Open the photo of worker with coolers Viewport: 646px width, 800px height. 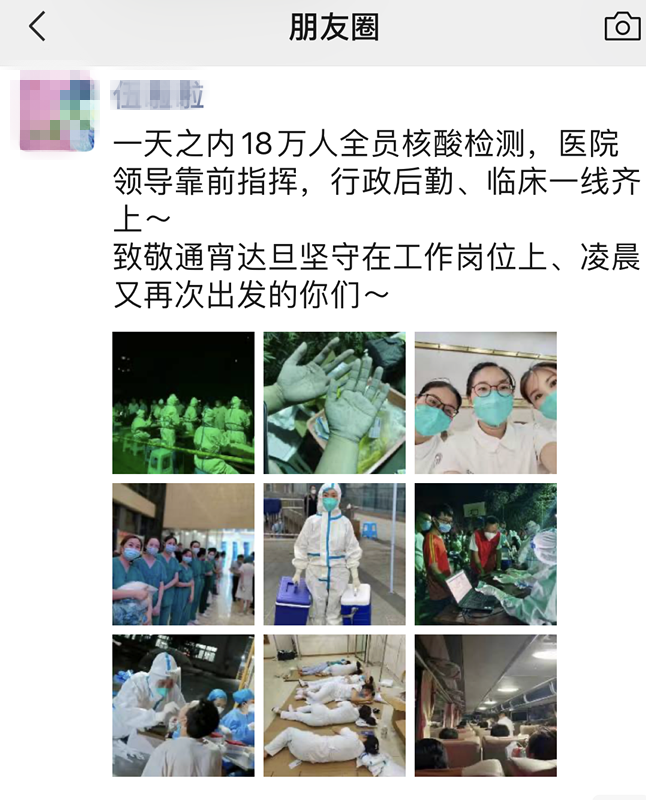[x=334, y=554]
